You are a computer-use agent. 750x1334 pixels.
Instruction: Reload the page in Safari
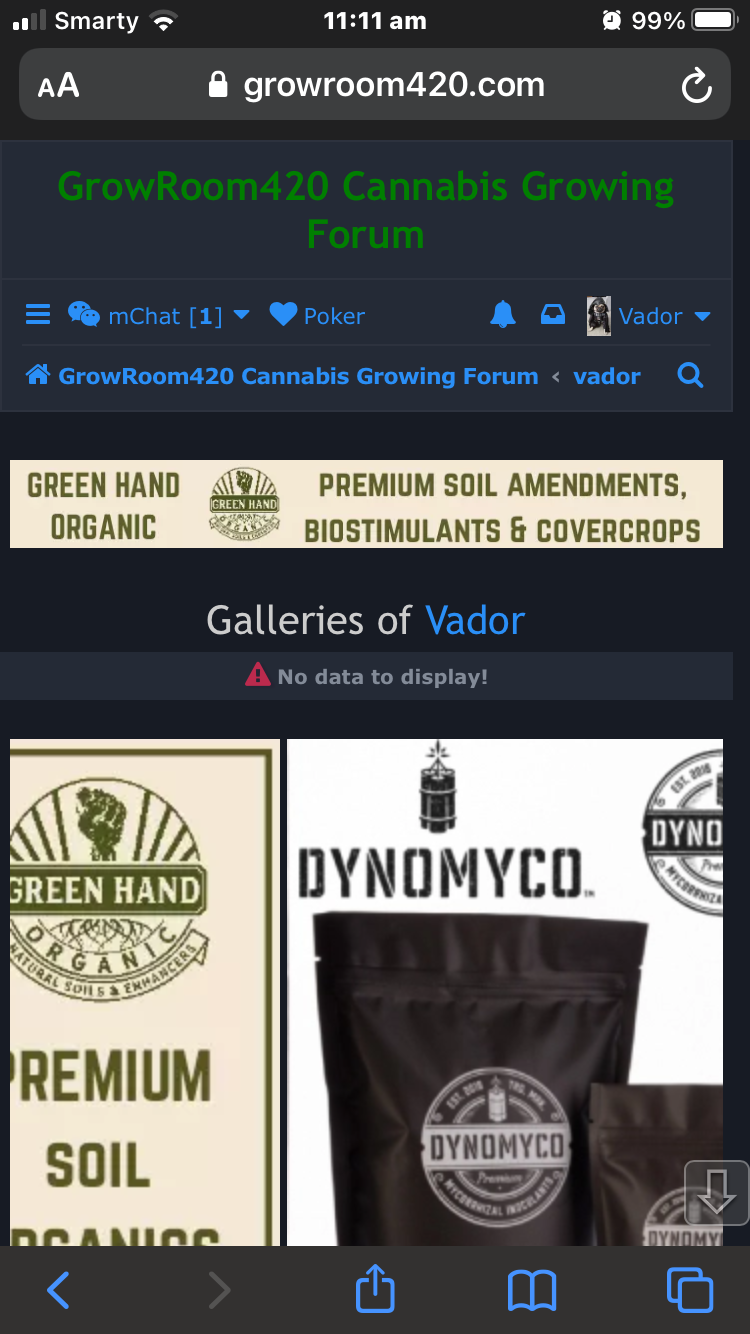pos(696,86)
